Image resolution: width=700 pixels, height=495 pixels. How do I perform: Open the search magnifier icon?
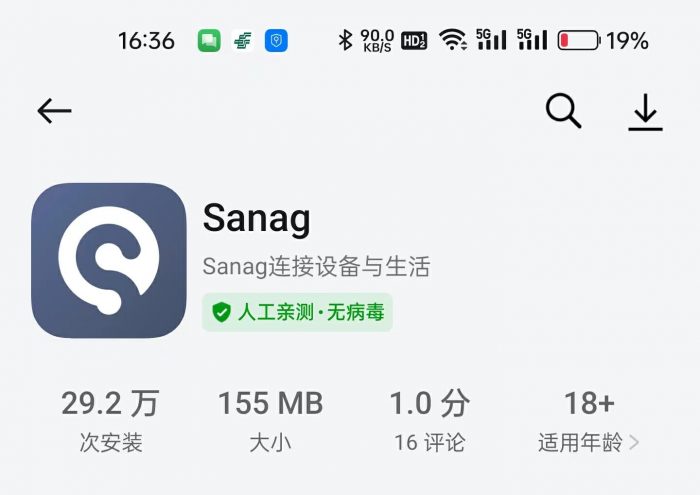(x=563, y=111)
